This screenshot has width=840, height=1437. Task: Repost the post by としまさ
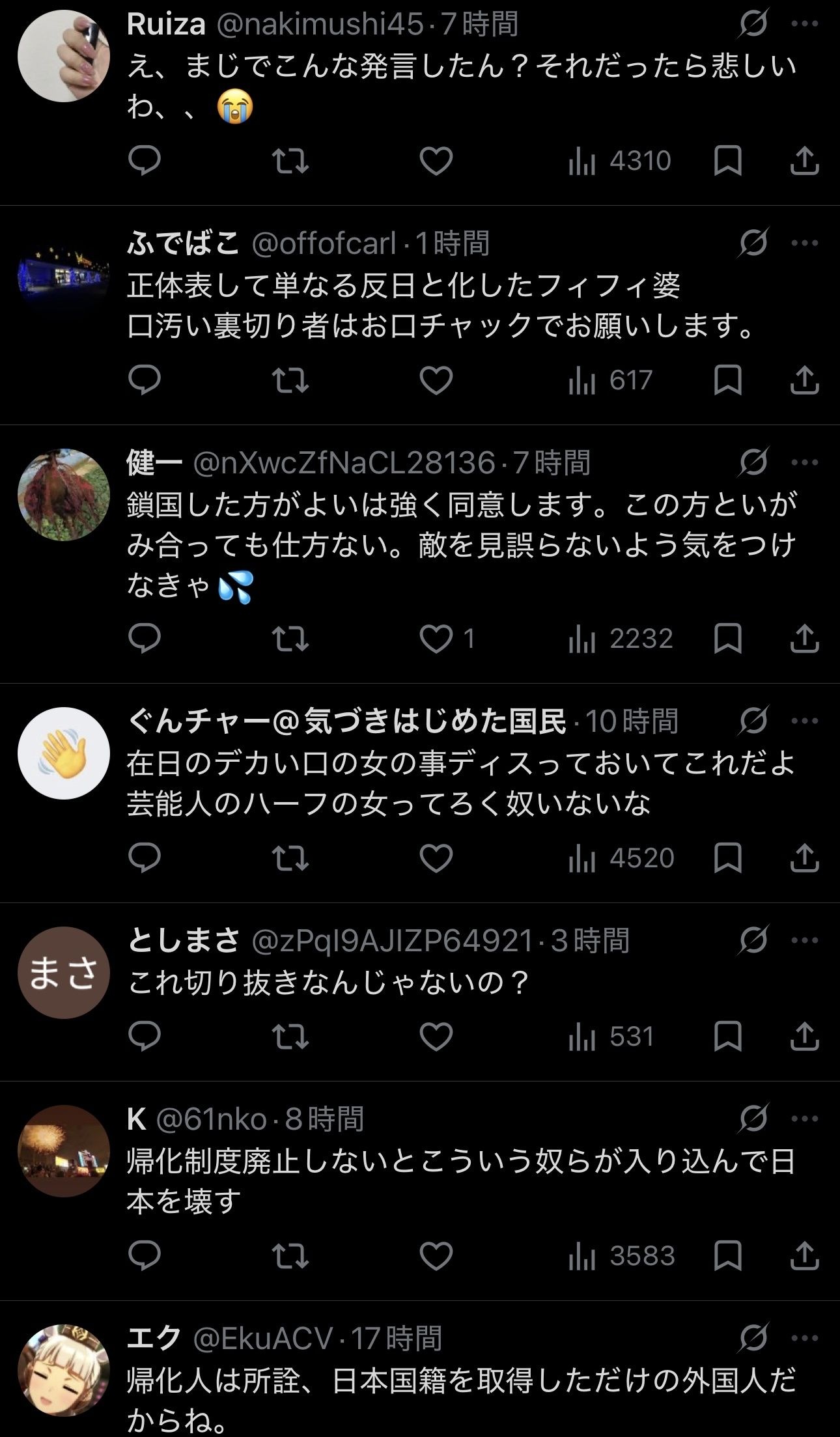pyautogui.click(x=290, y=1037)
